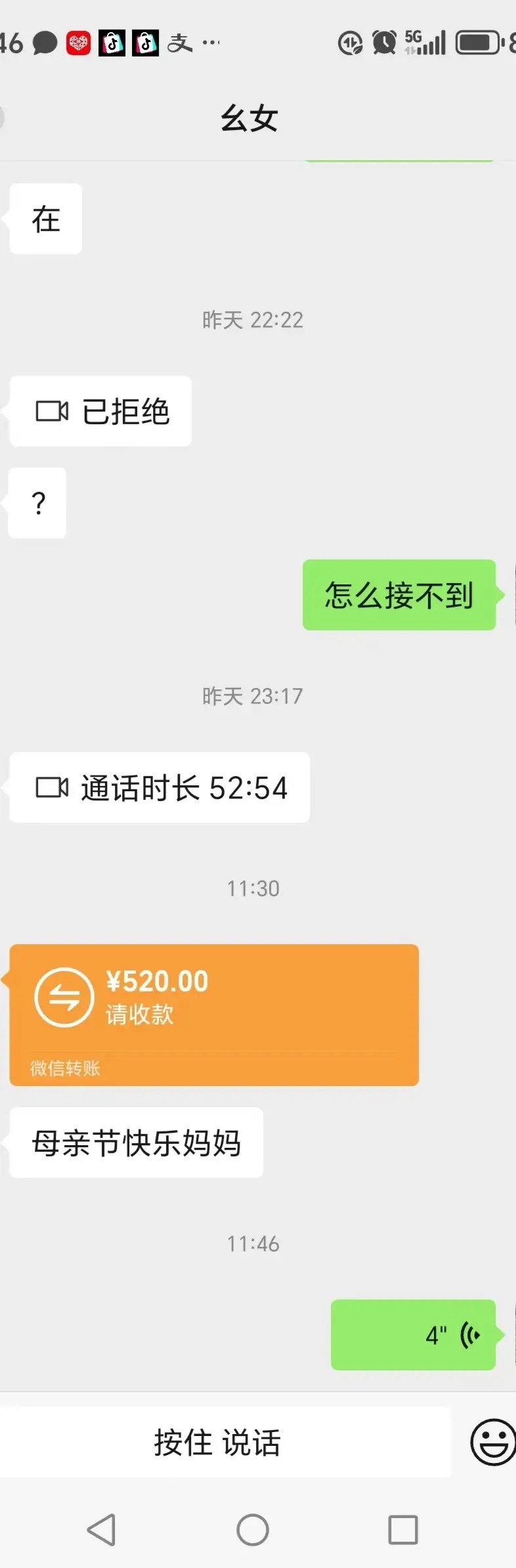516x1568 pixels.
Task: Call back from the 已拒绝 video call bubble
Action: (x=101, y=412)
